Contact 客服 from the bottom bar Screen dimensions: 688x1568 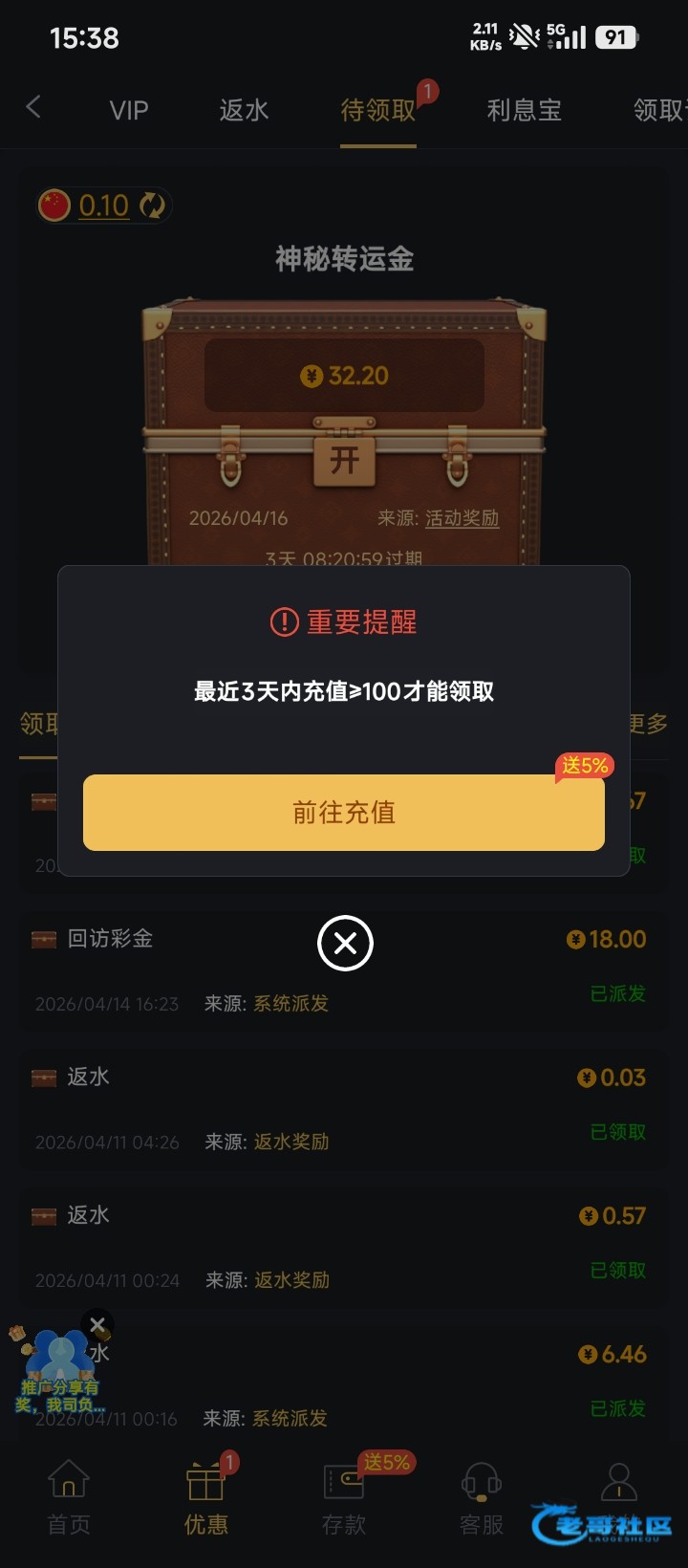tap(482, 1497)
